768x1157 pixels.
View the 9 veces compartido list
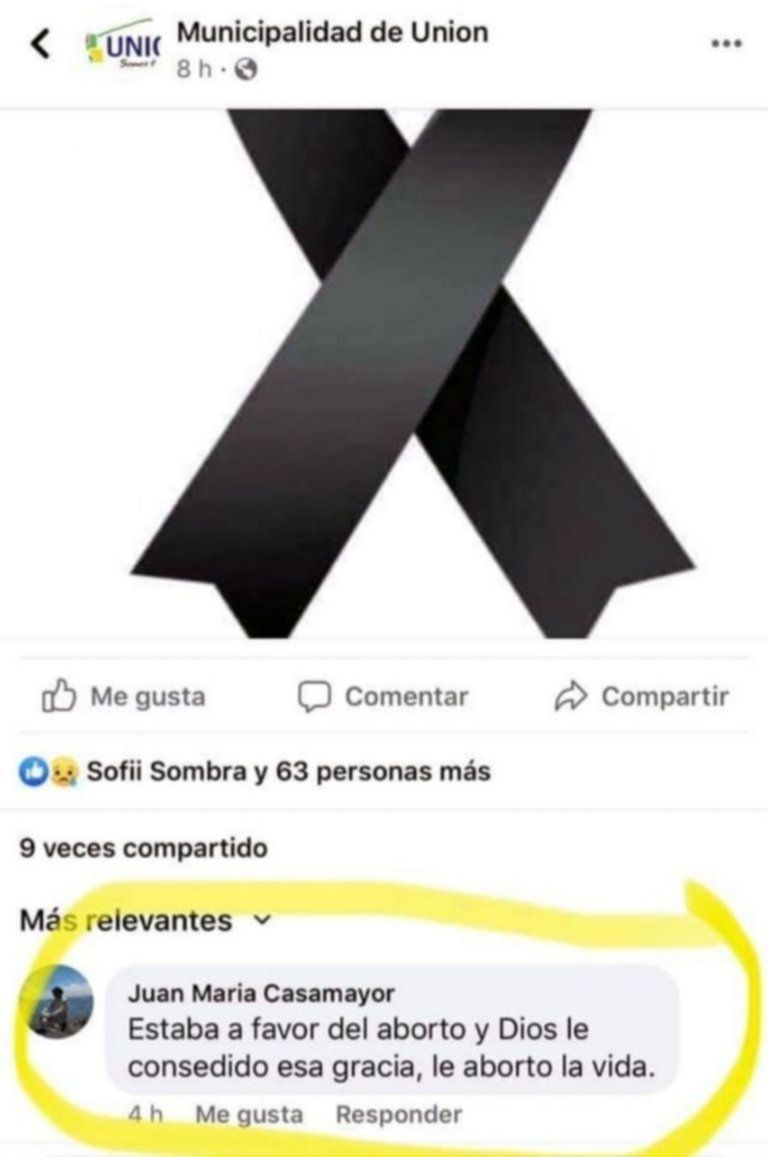(x=144, y=848)
